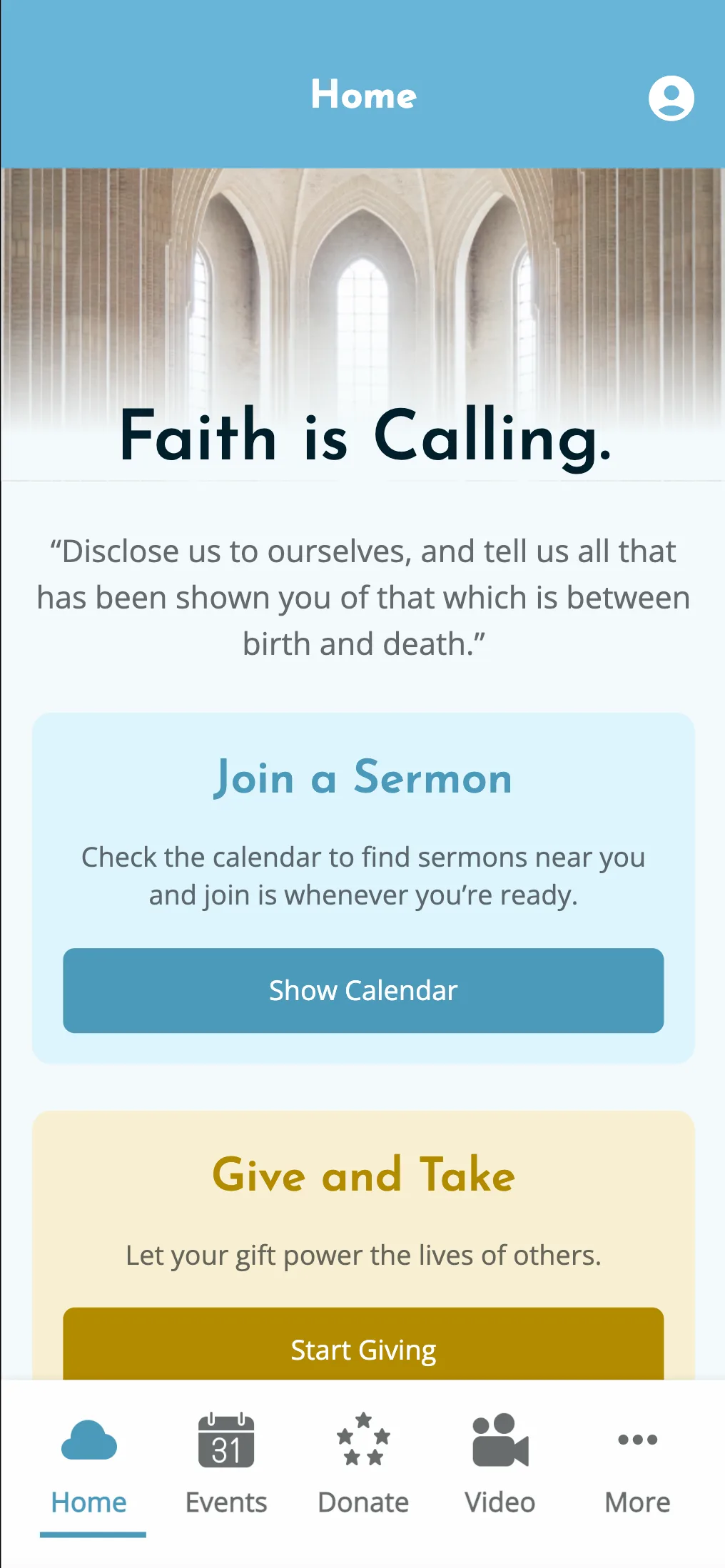
Task: Open the user profile icon
Action: (671, 98)
